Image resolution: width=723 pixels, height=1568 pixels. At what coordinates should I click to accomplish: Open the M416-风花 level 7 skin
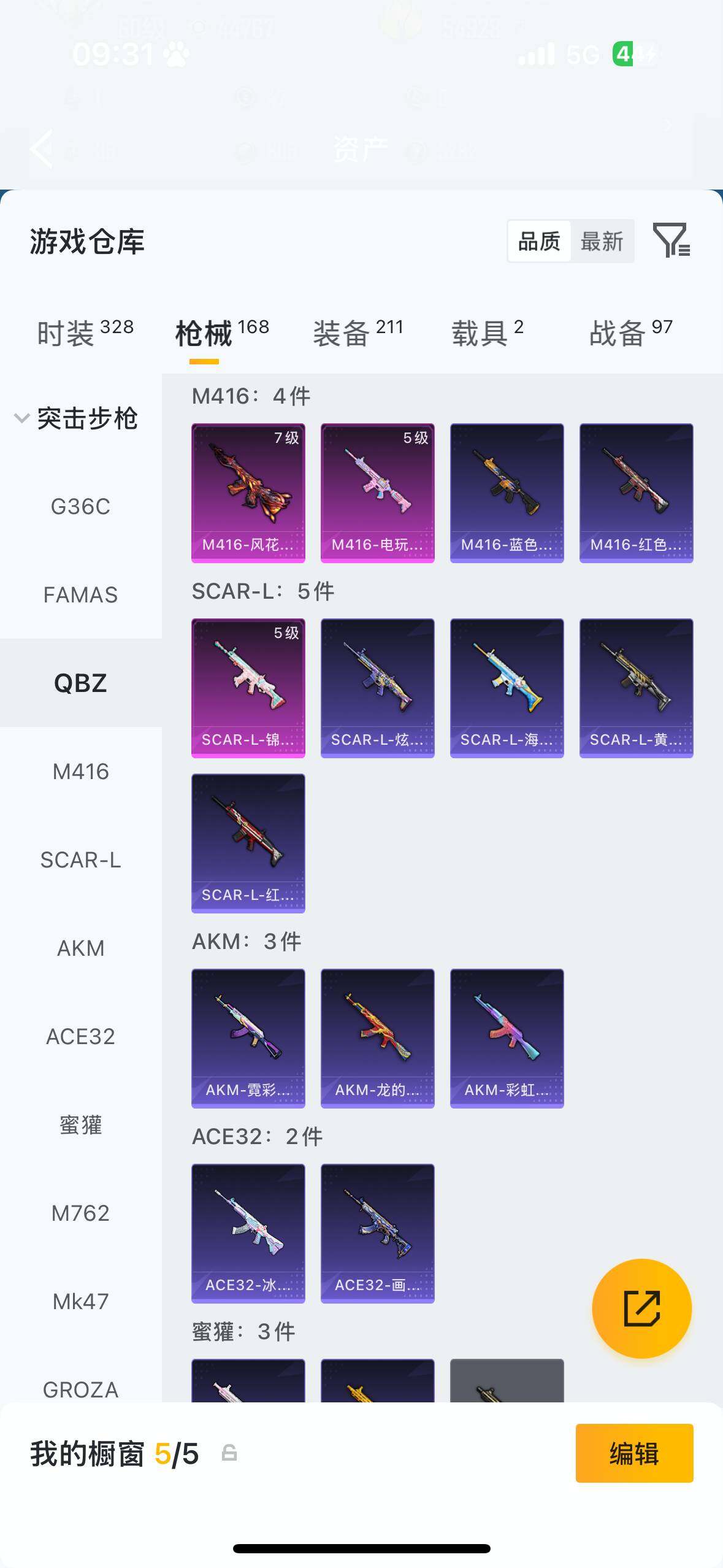coord(248,493)
